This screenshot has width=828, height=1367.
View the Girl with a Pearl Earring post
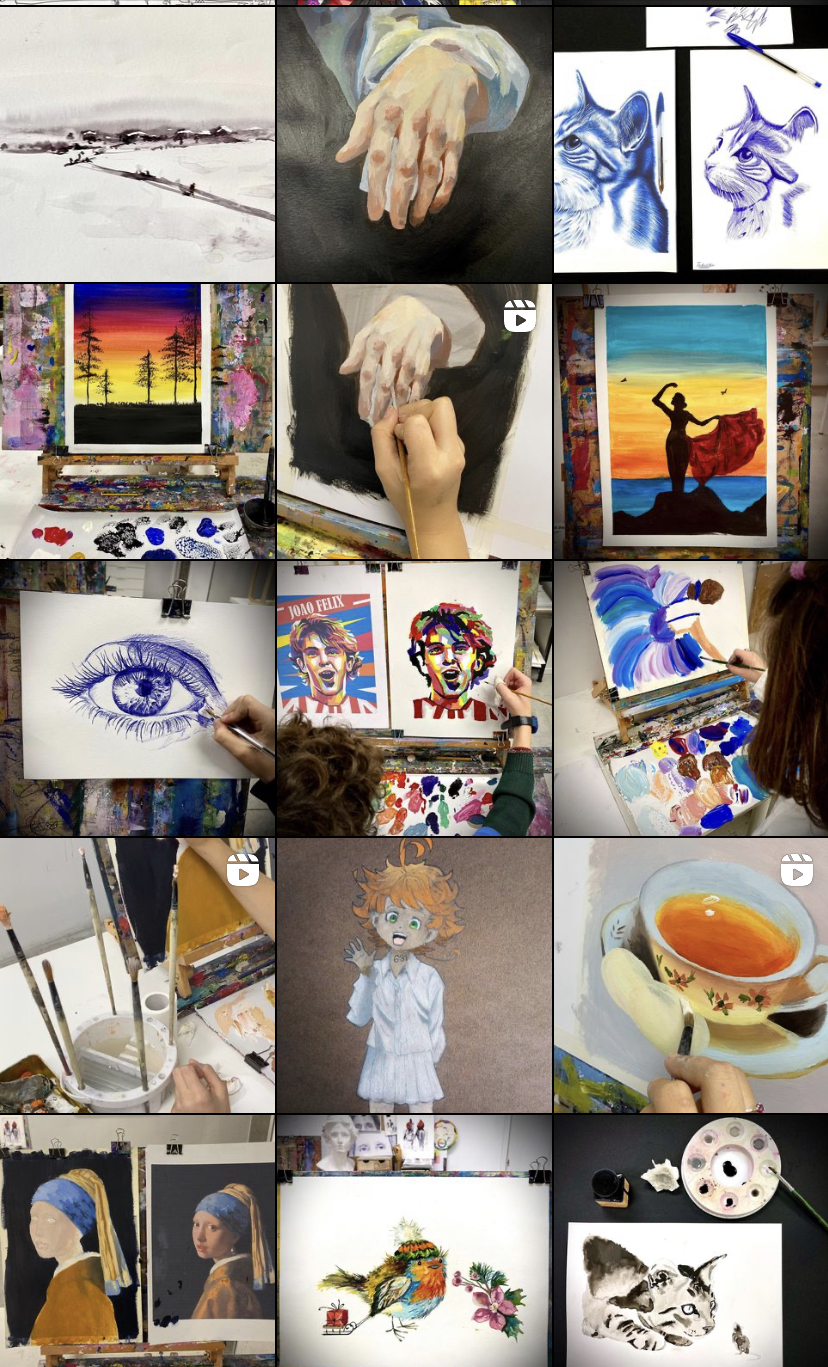[x=137, y=1241]
